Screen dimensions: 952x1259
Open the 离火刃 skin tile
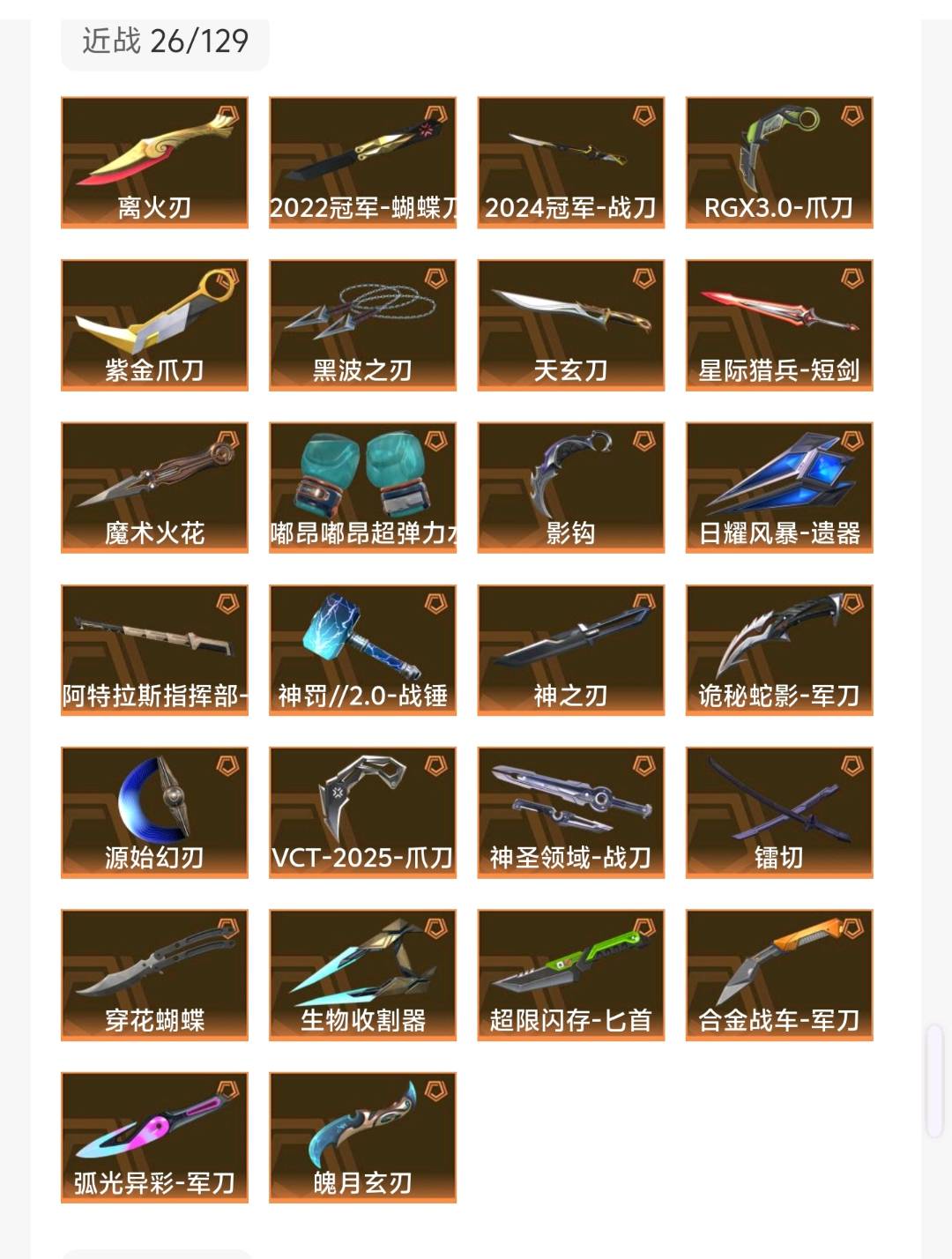(x=154, y=162)
